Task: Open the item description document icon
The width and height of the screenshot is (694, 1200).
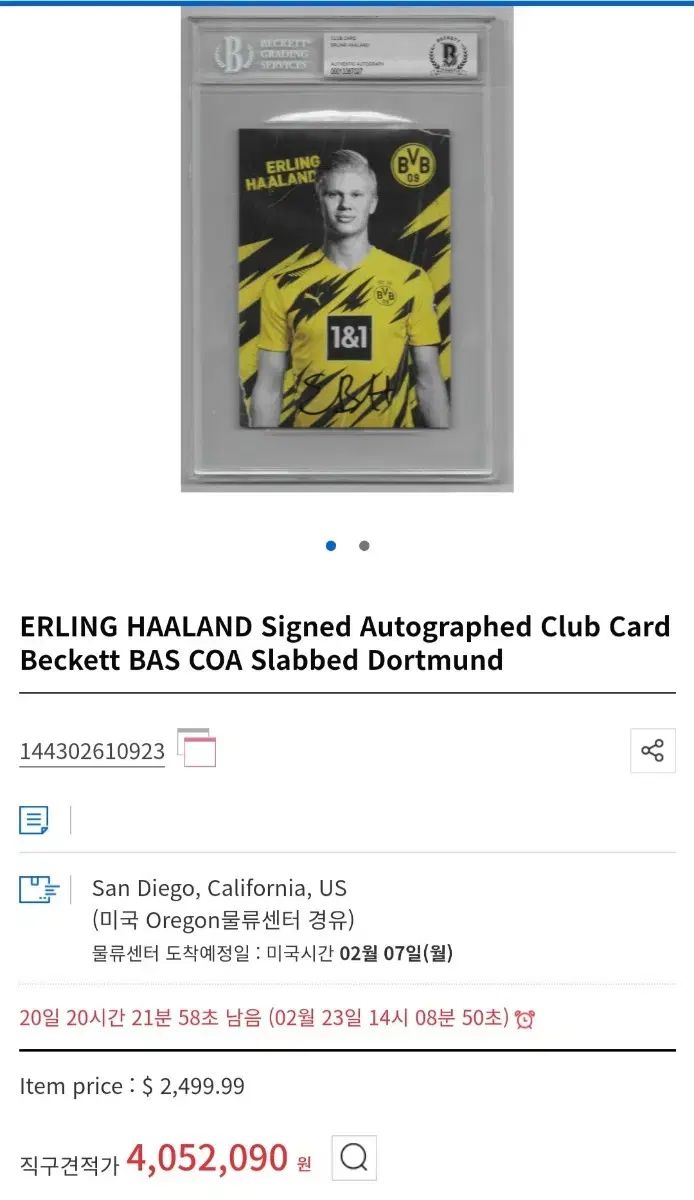Action: (34, 821)
